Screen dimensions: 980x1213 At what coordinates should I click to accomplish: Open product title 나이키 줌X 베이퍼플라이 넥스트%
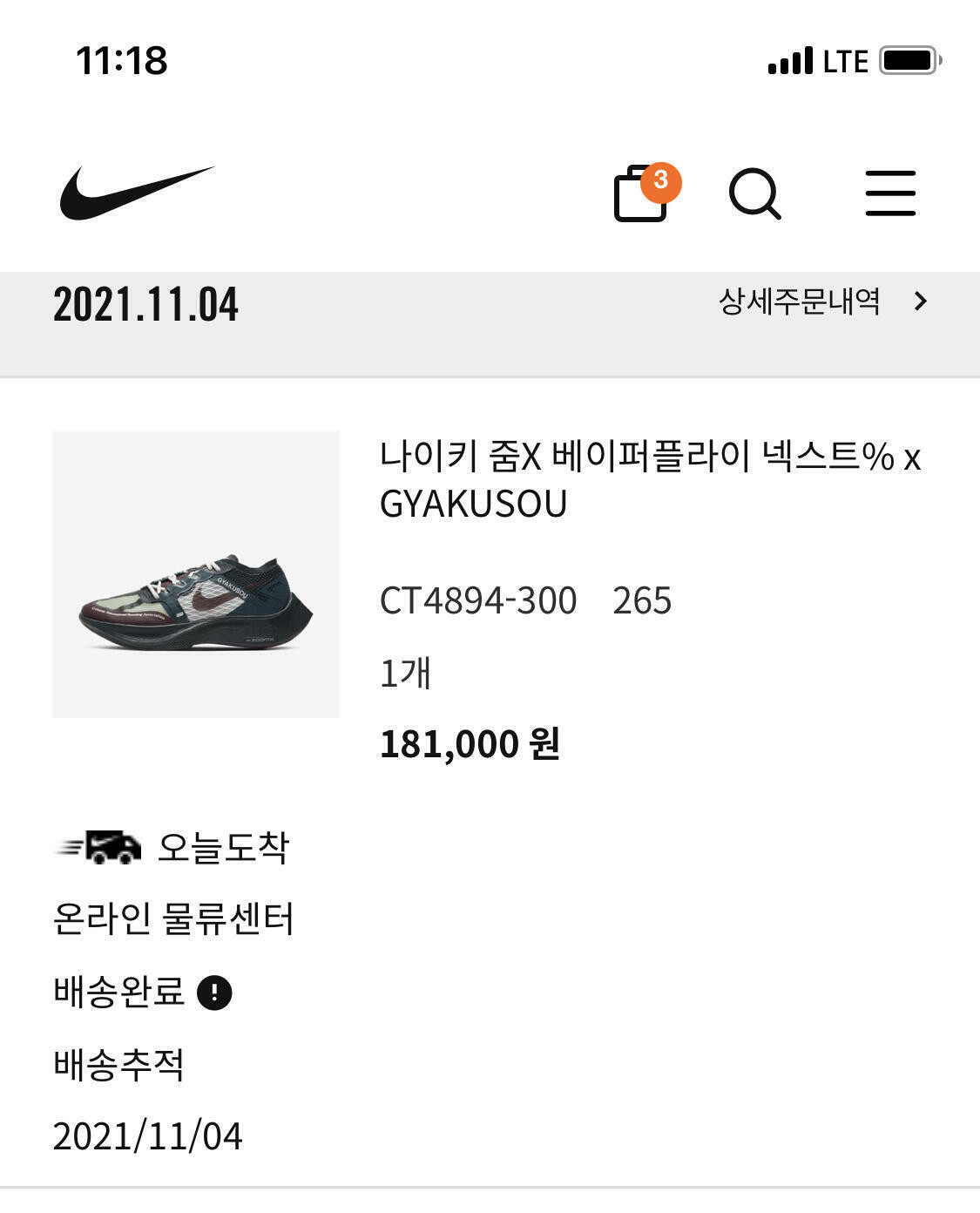pos(650,479)
